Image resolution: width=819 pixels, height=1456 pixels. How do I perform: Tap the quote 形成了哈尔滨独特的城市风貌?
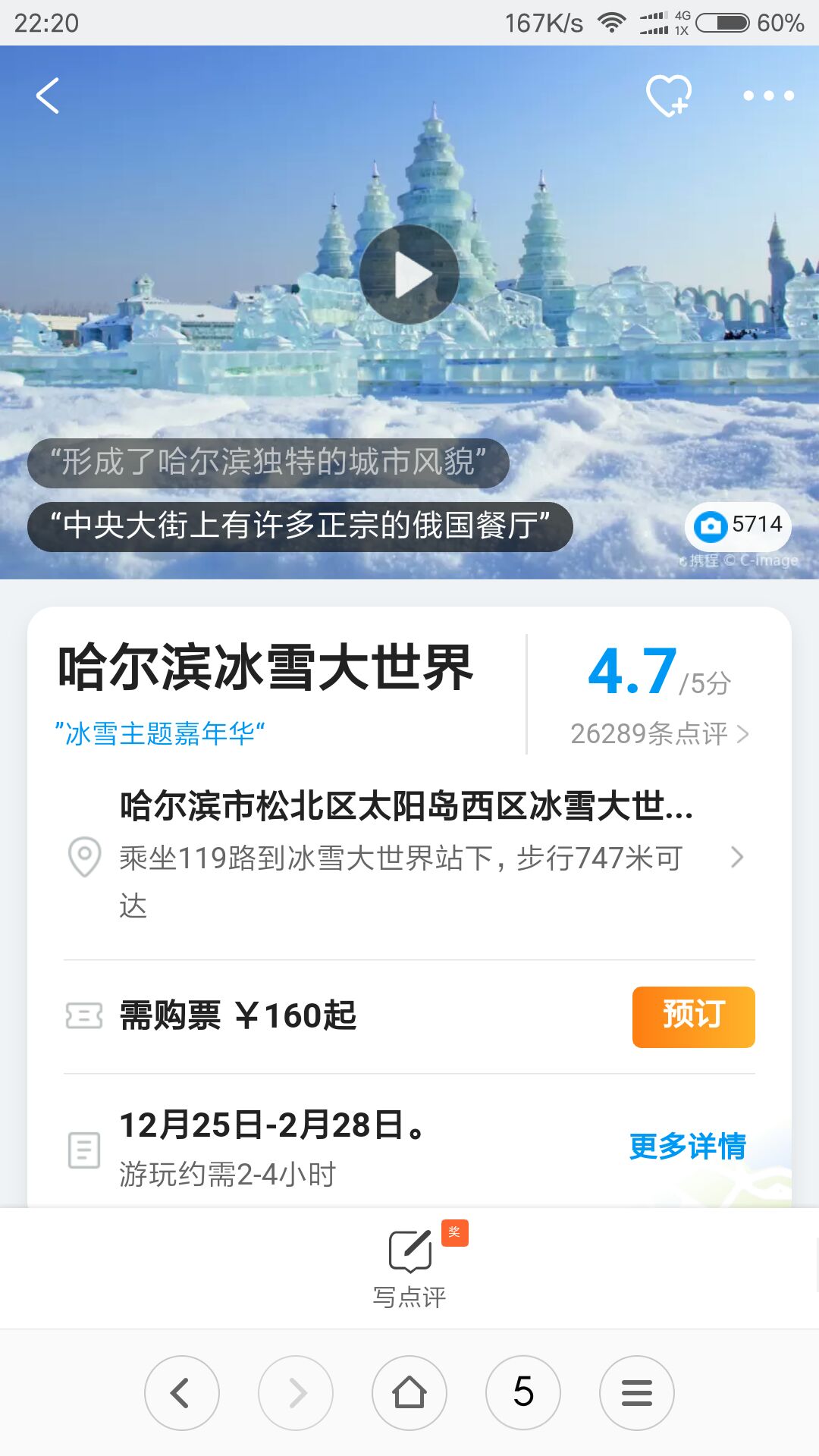pos(268,463)
